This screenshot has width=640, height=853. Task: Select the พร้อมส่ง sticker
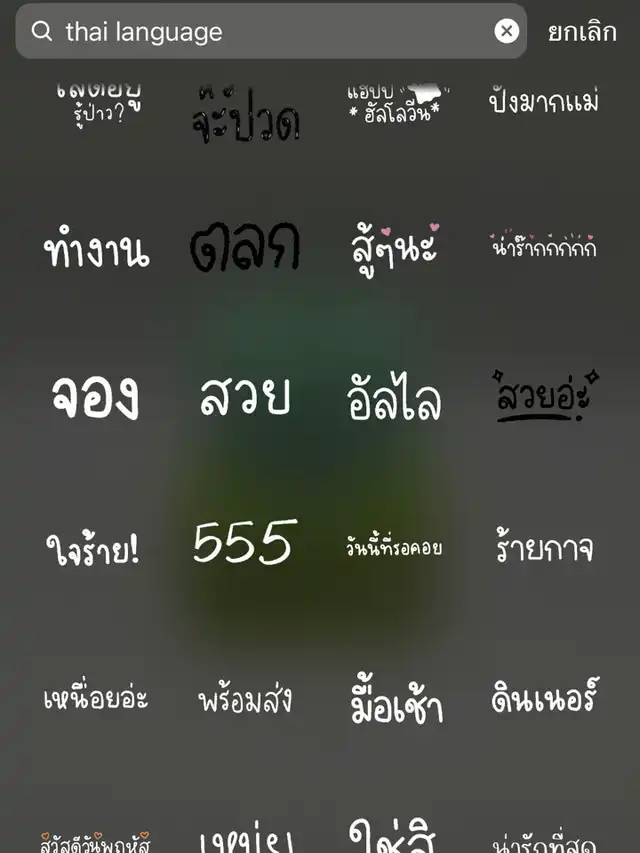pyautogui.click(x=245, y=698)
